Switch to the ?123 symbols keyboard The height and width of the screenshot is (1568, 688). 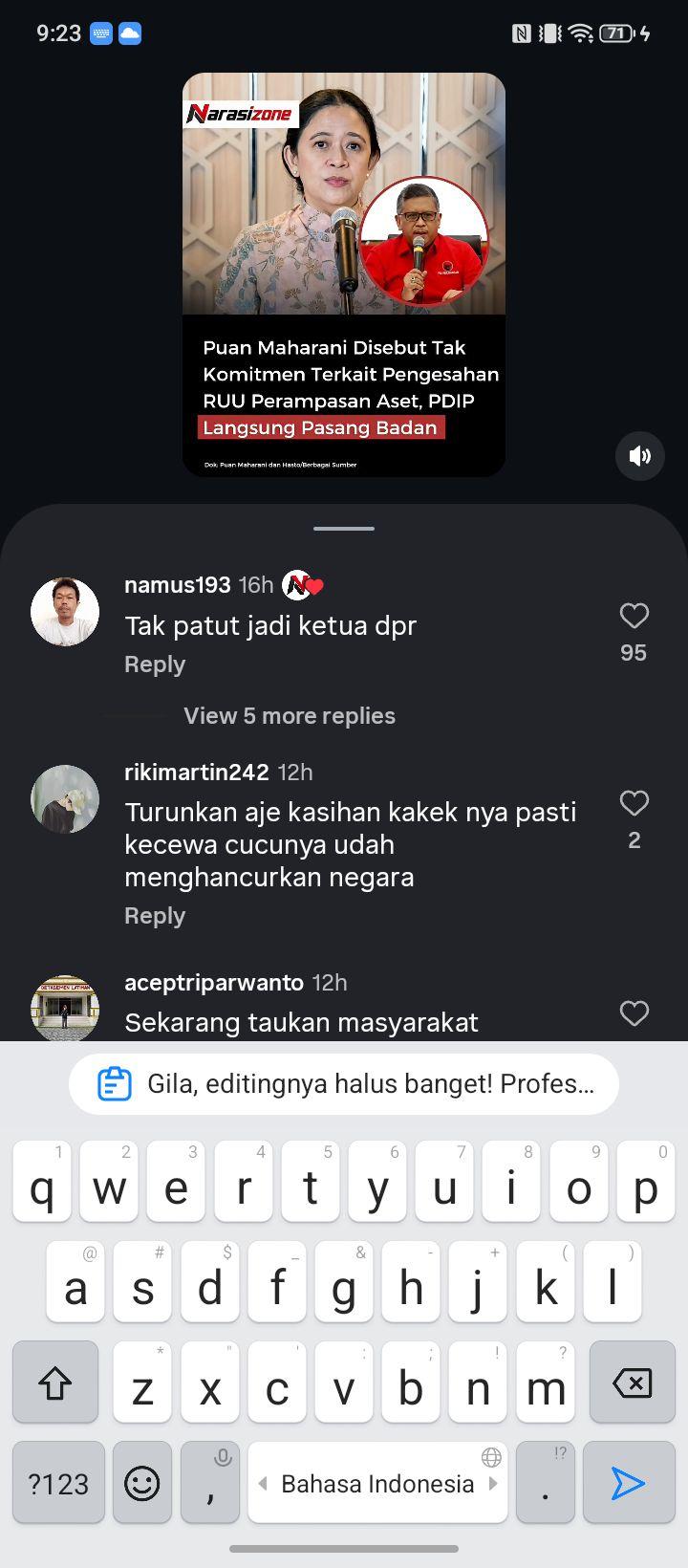[58, 1483]
